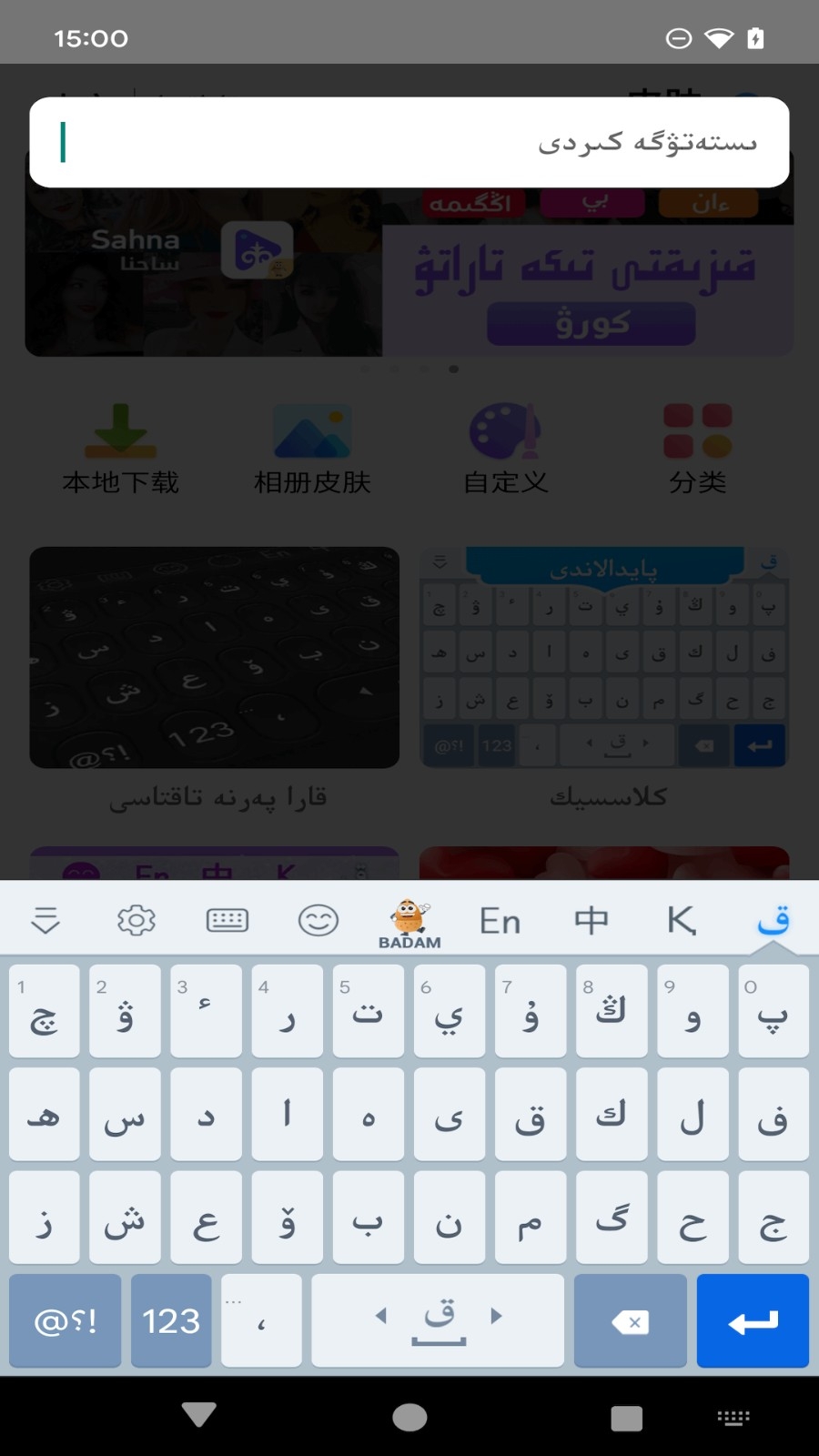Hide the keyboard with the down arrow
Image resolution: width=819 pixels, height=1456 pixels.
[x=199, y=1416]
